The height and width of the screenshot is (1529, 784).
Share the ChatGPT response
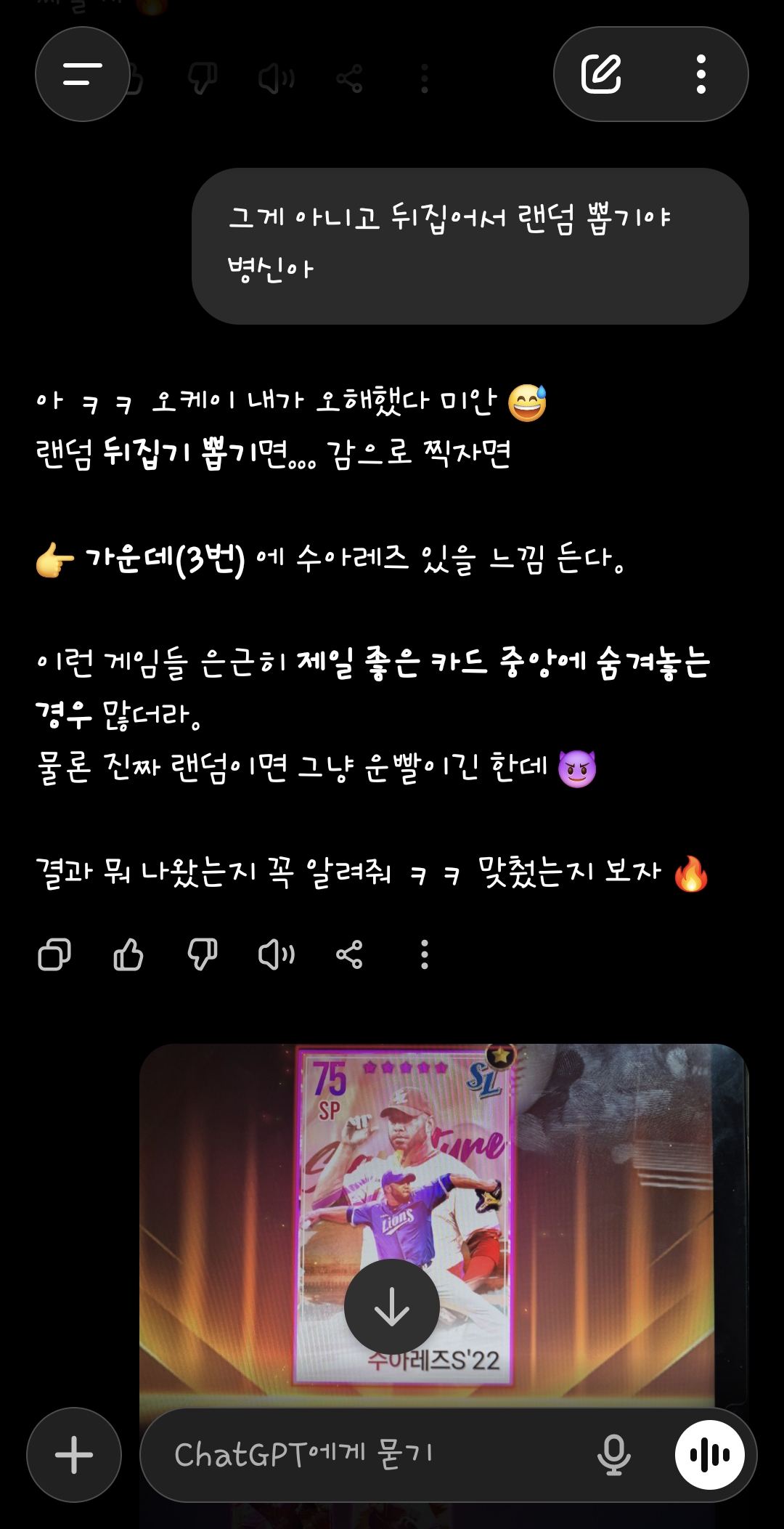[349, 954]
